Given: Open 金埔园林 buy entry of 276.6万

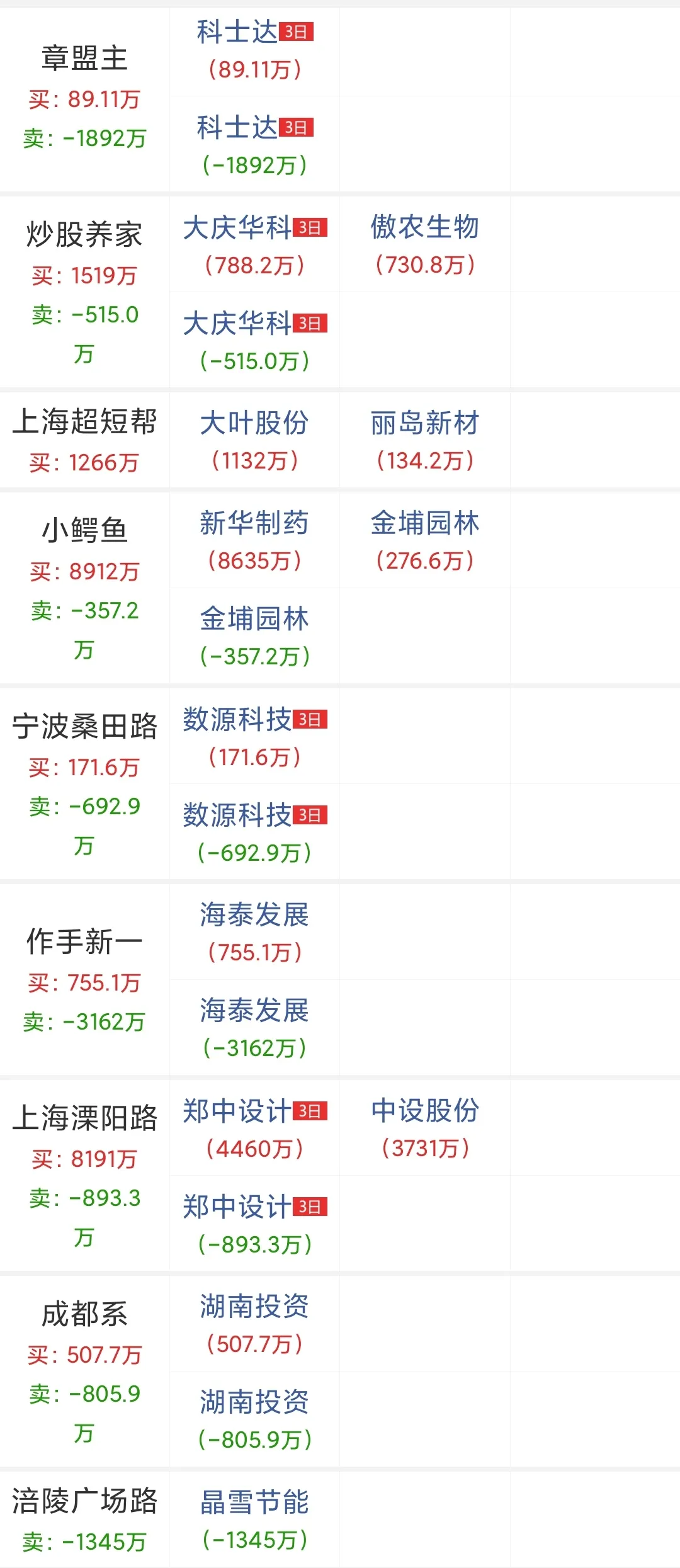Looking at the screenshot, I should point(424,523).
